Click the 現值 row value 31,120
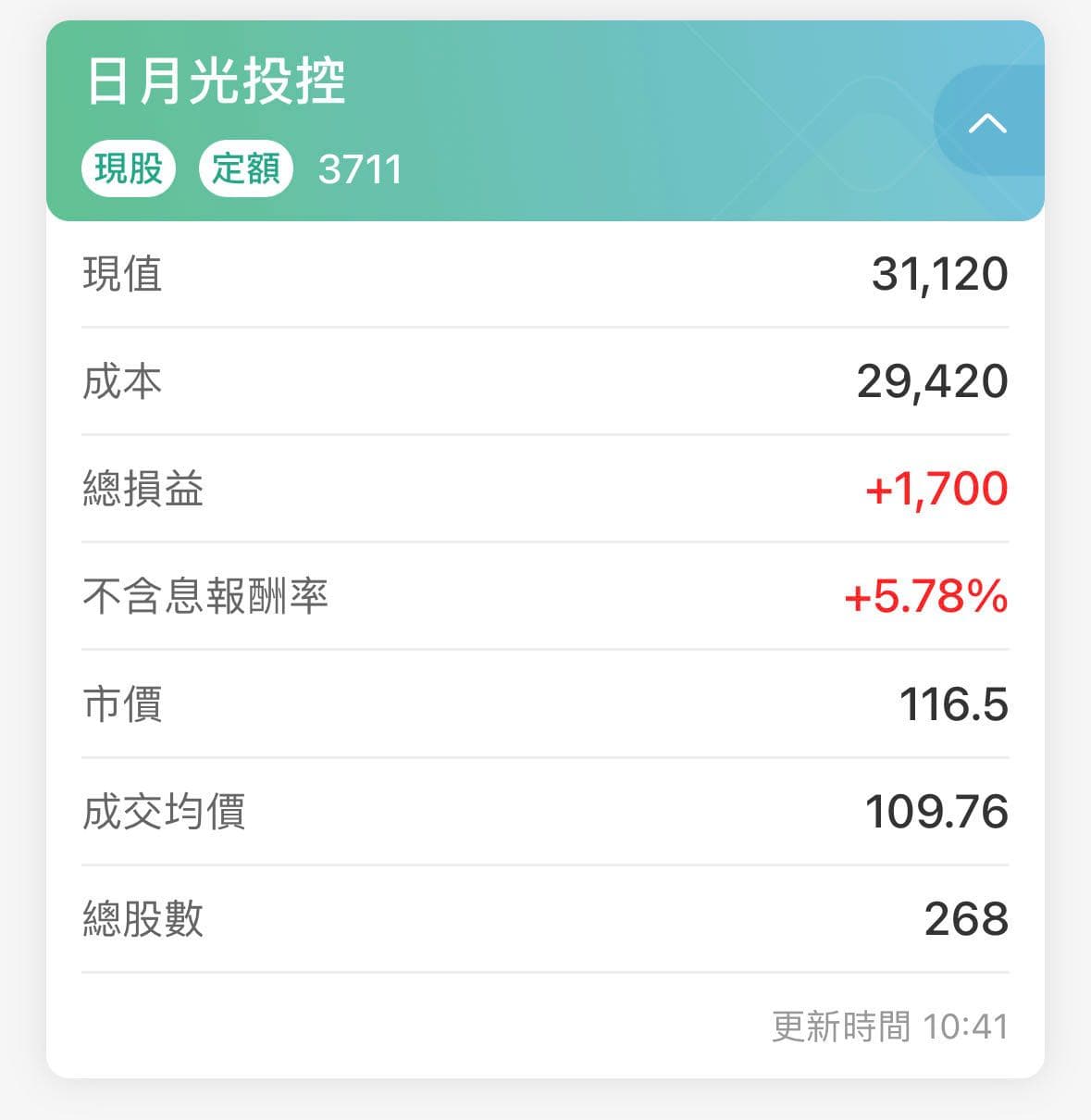 [940, 274]
